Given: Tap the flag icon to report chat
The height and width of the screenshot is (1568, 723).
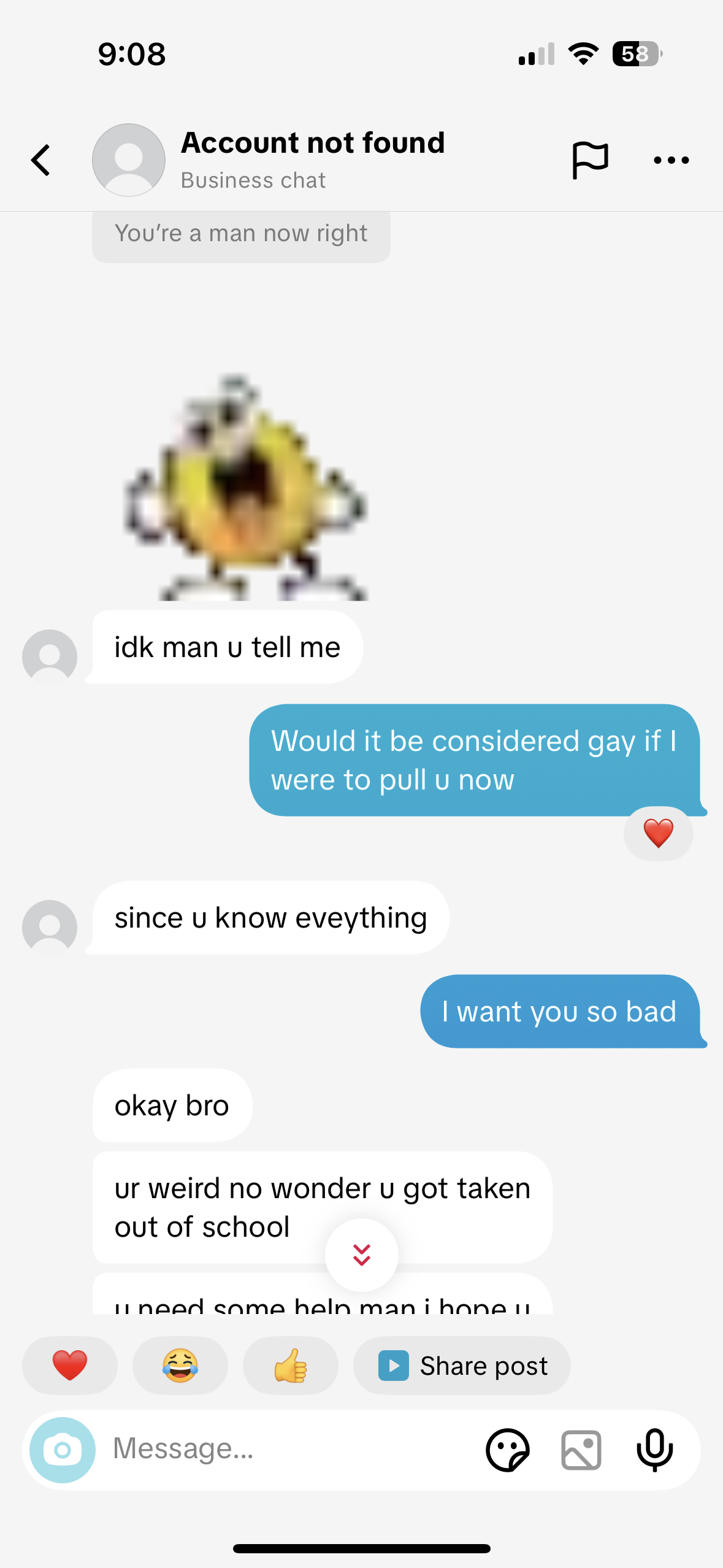Looking at the screenshot, I should [590, 160].
